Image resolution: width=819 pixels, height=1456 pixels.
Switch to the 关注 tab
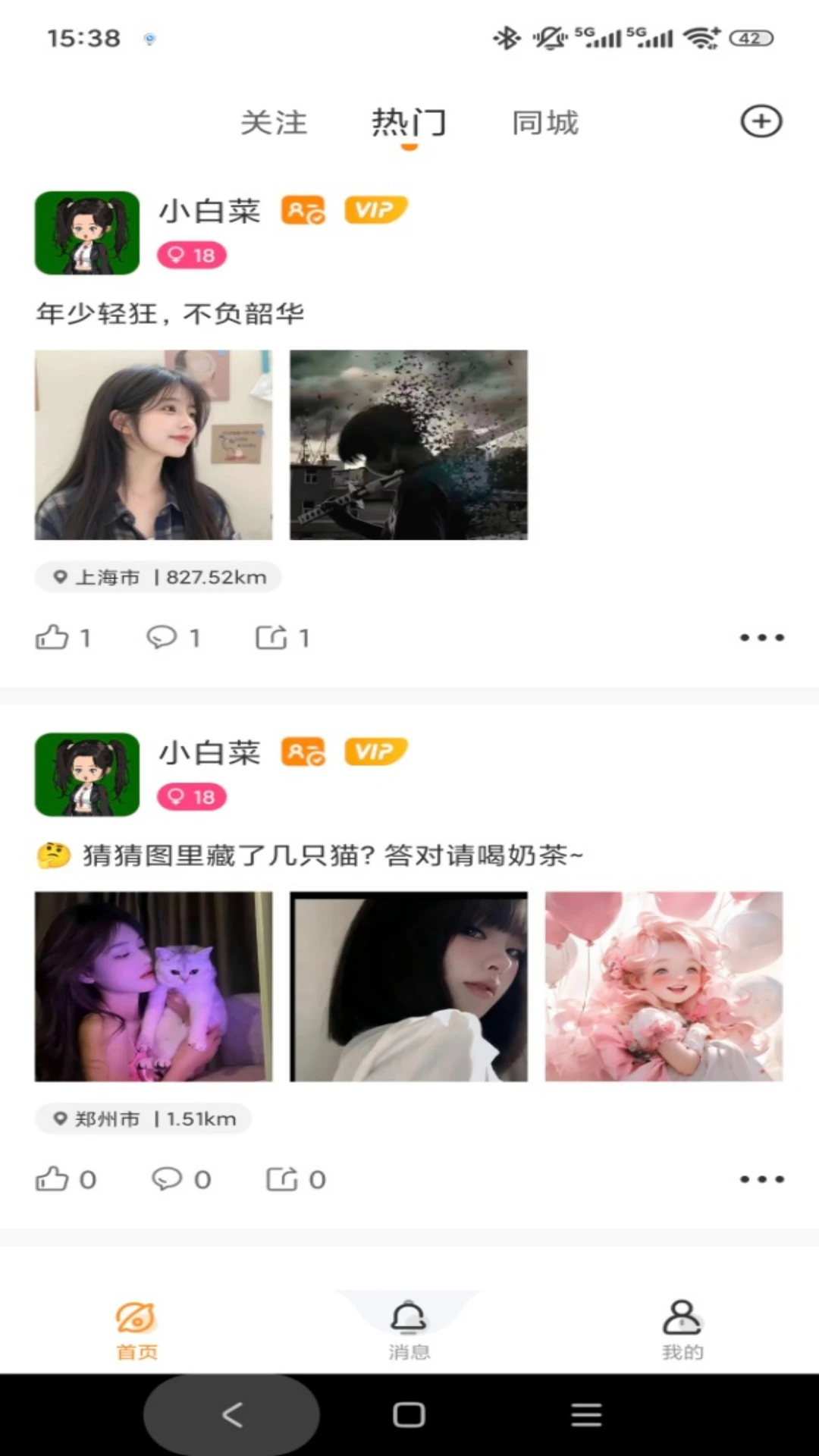tap(274, 123)
